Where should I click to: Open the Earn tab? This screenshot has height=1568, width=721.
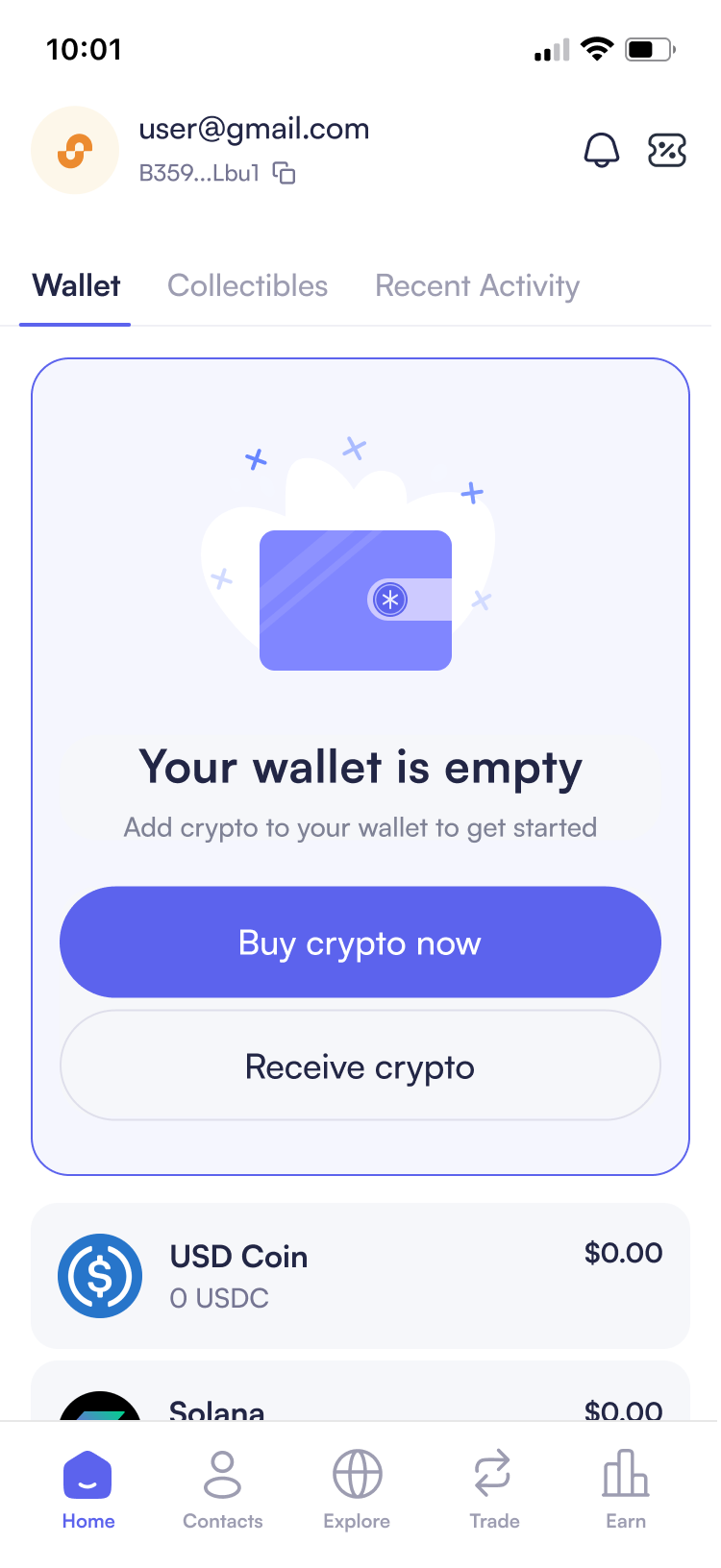click(x=626, y=1488)
